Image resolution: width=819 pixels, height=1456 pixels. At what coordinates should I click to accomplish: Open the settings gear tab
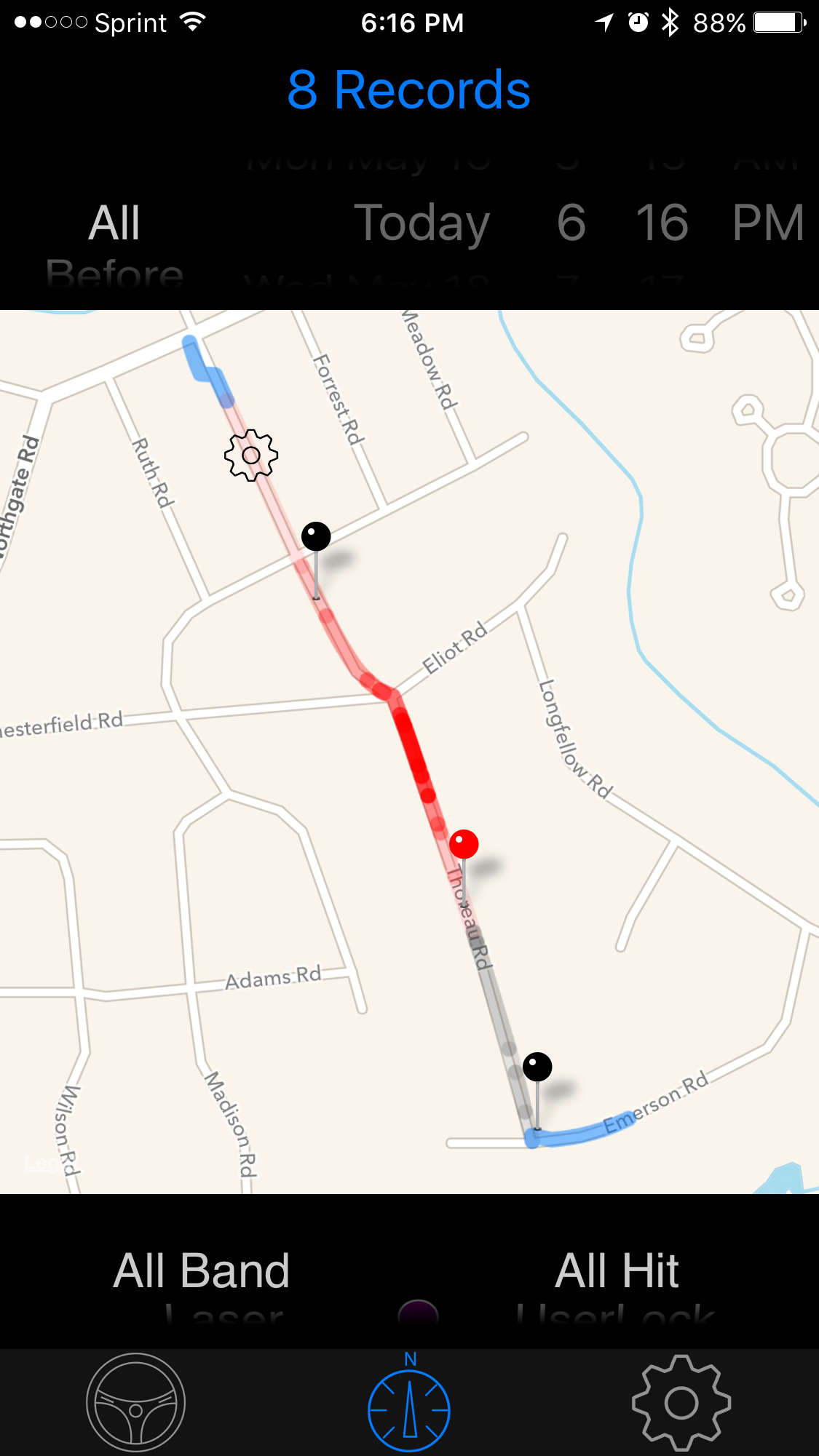point(681,1403)
